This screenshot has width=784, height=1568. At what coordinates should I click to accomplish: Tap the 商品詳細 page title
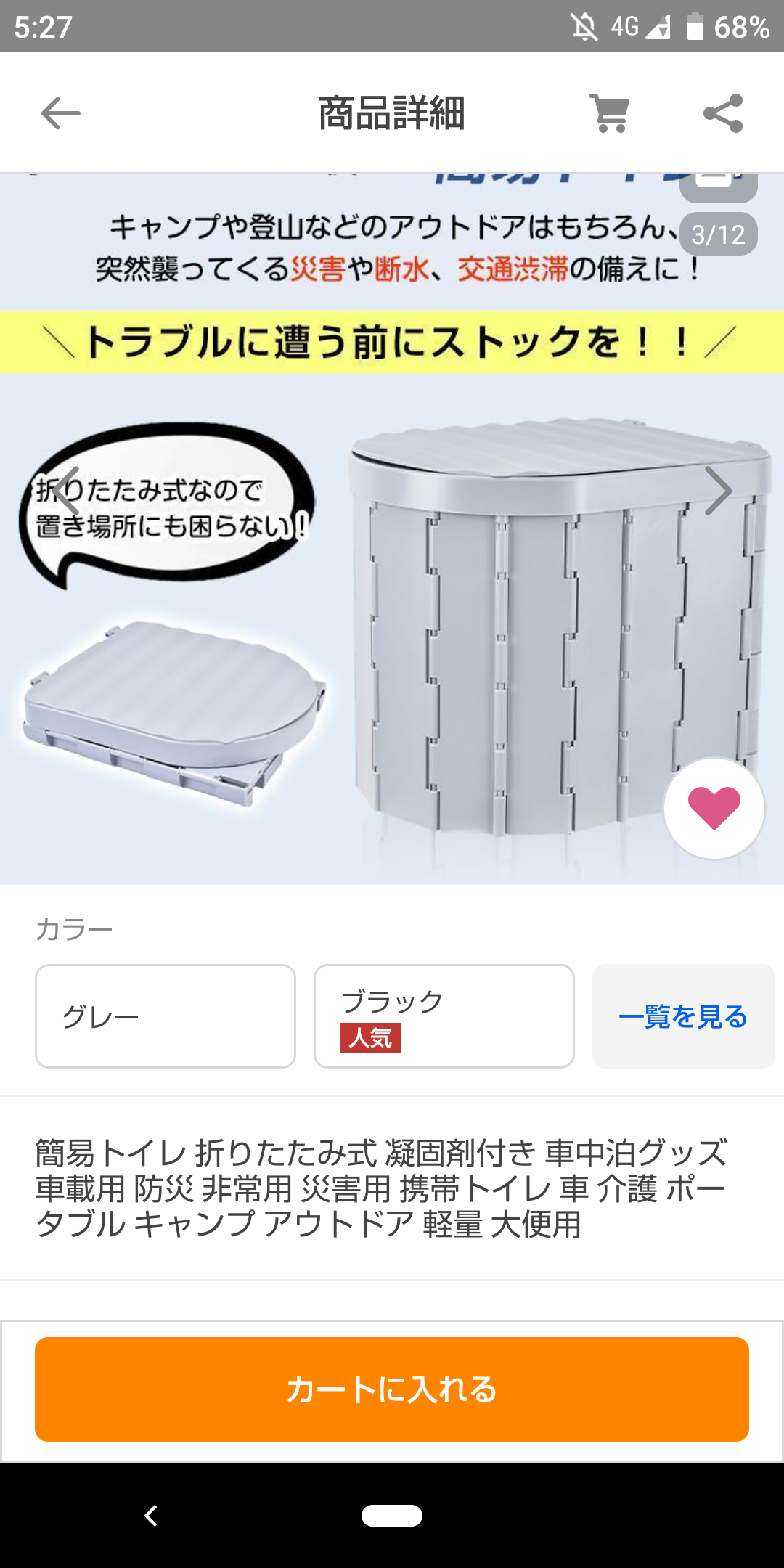pyautogui.click(x=392, y=114)
